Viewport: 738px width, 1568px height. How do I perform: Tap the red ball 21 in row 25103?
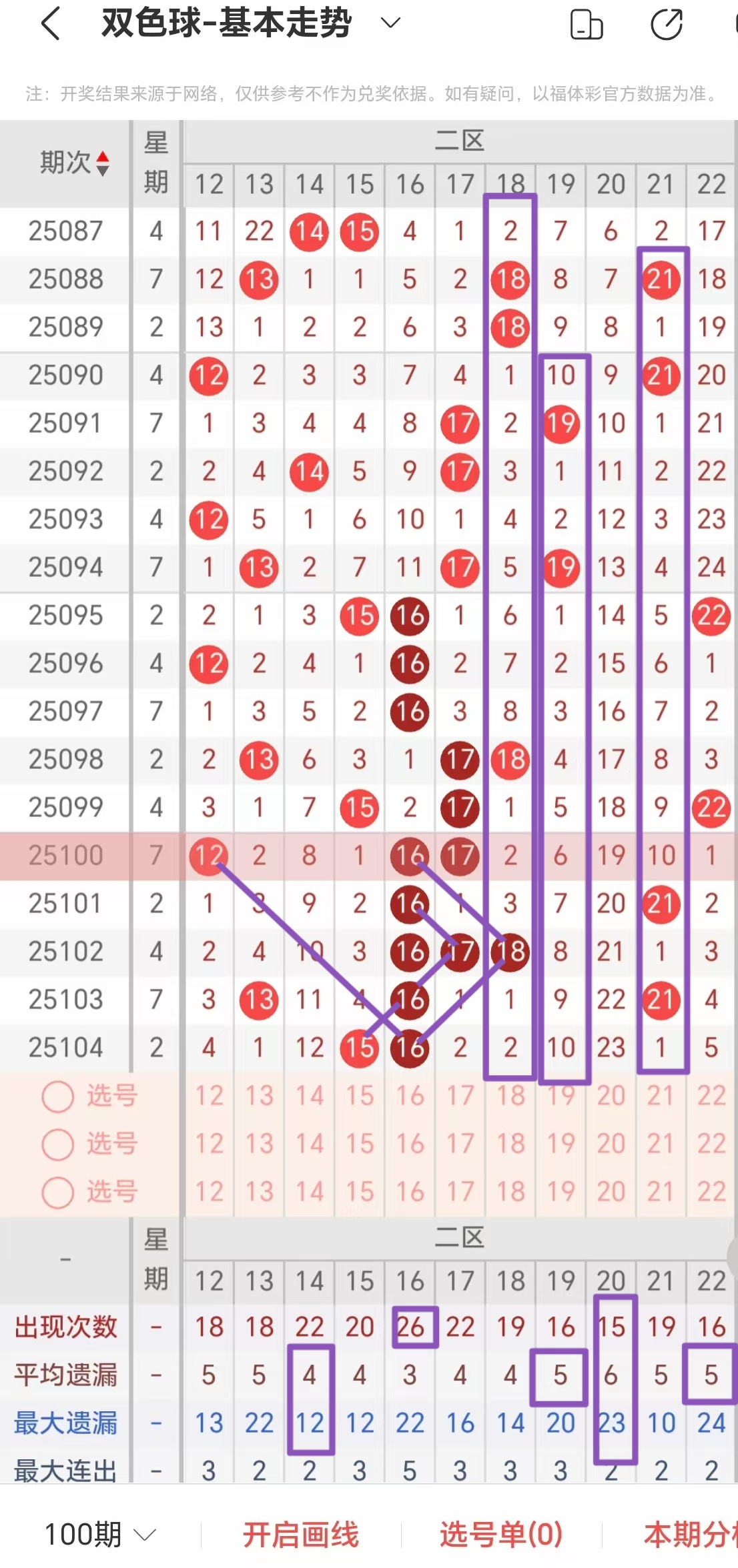click(x=660, y=1000)
